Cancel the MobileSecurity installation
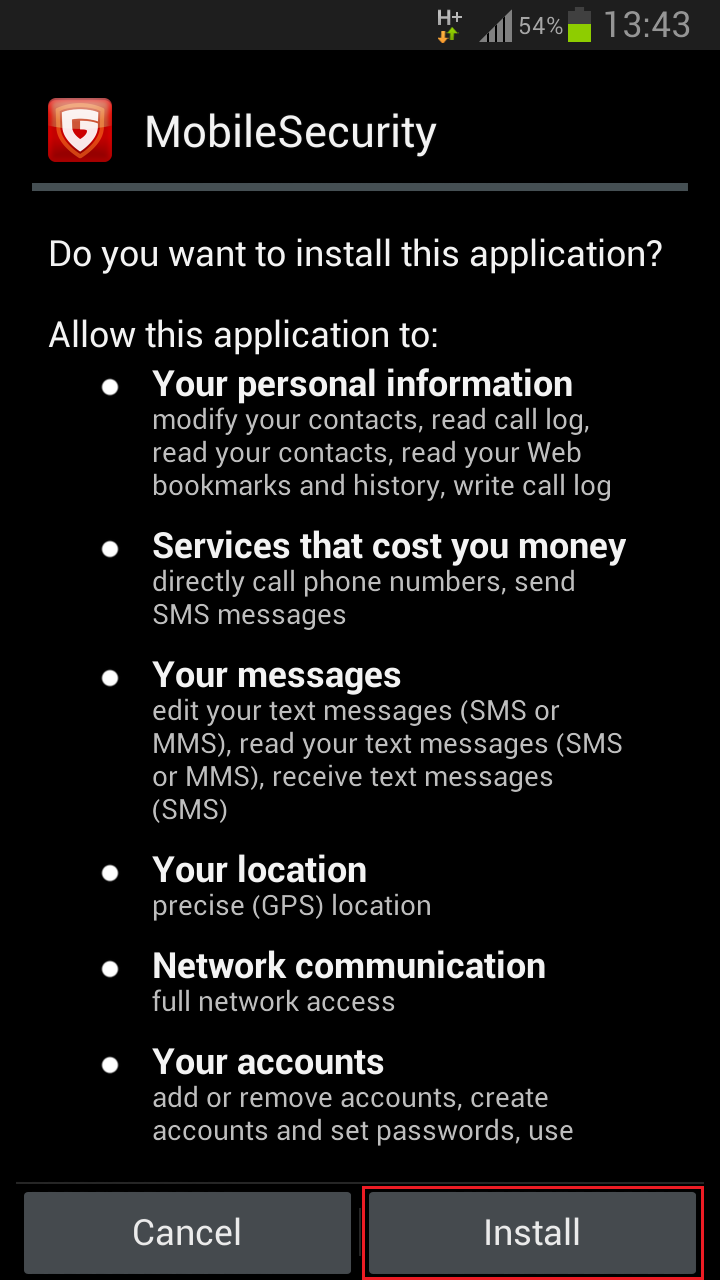The image size is (720, 1280). 187,1232
